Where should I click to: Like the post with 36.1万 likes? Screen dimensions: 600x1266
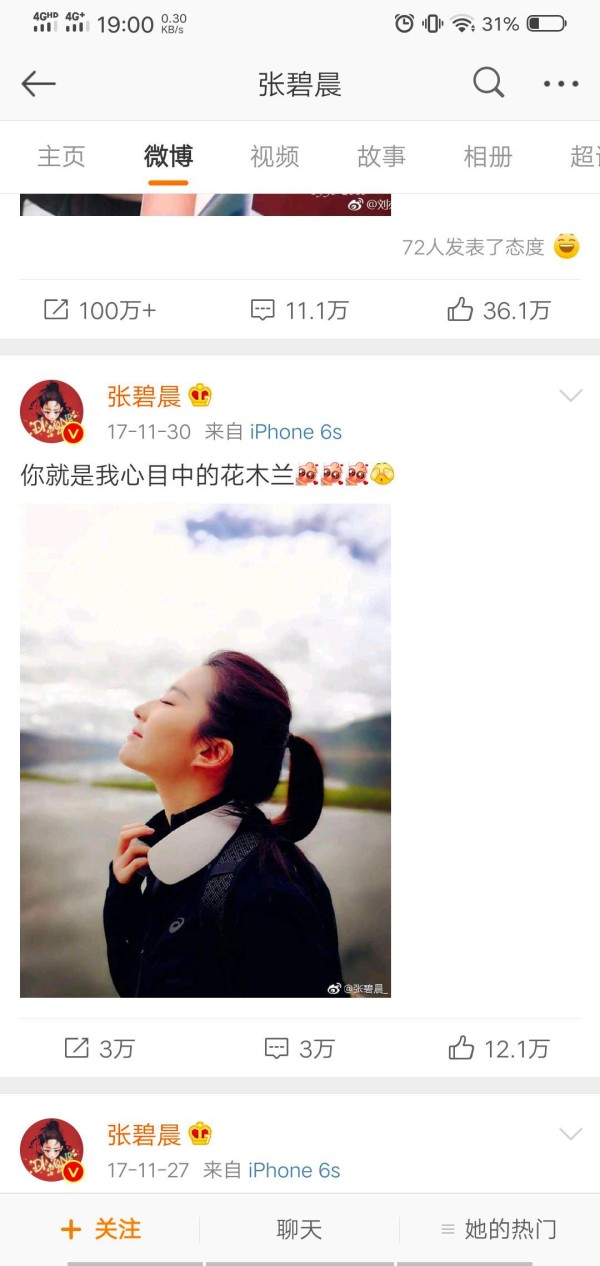click(x=499, y=310)
